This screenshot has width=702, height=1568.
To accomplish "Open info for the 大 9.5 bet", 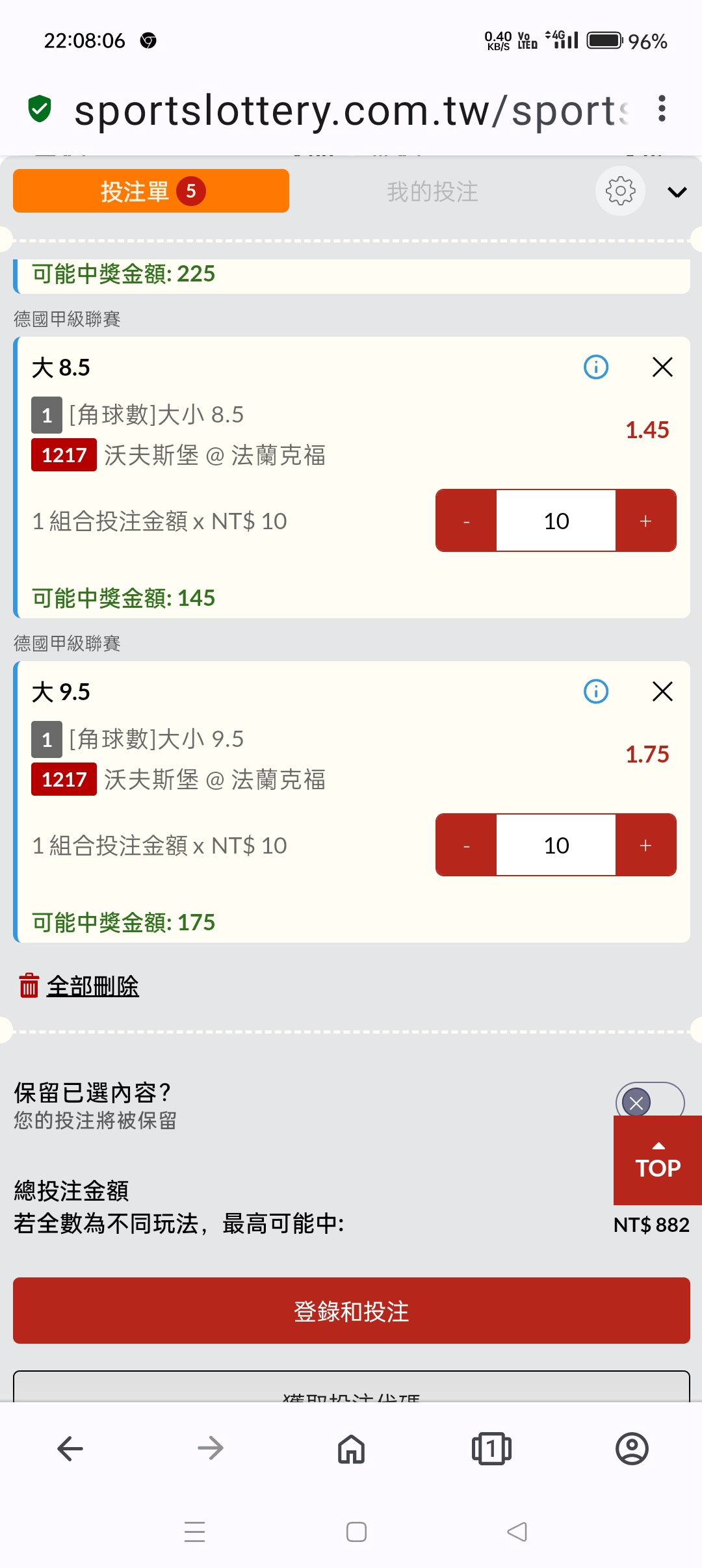I will 596,692.
